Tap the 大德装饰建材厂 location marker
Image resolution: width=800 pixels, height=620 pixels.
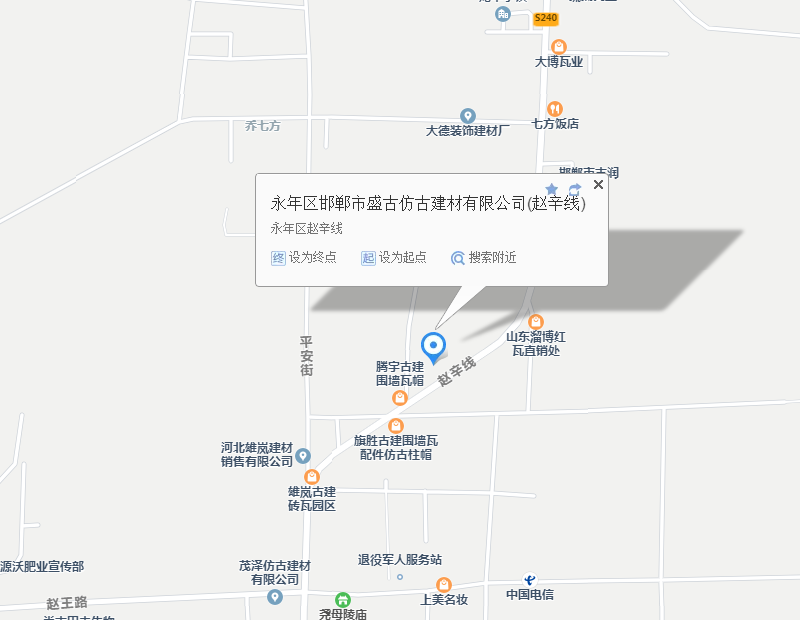(467, 115)
